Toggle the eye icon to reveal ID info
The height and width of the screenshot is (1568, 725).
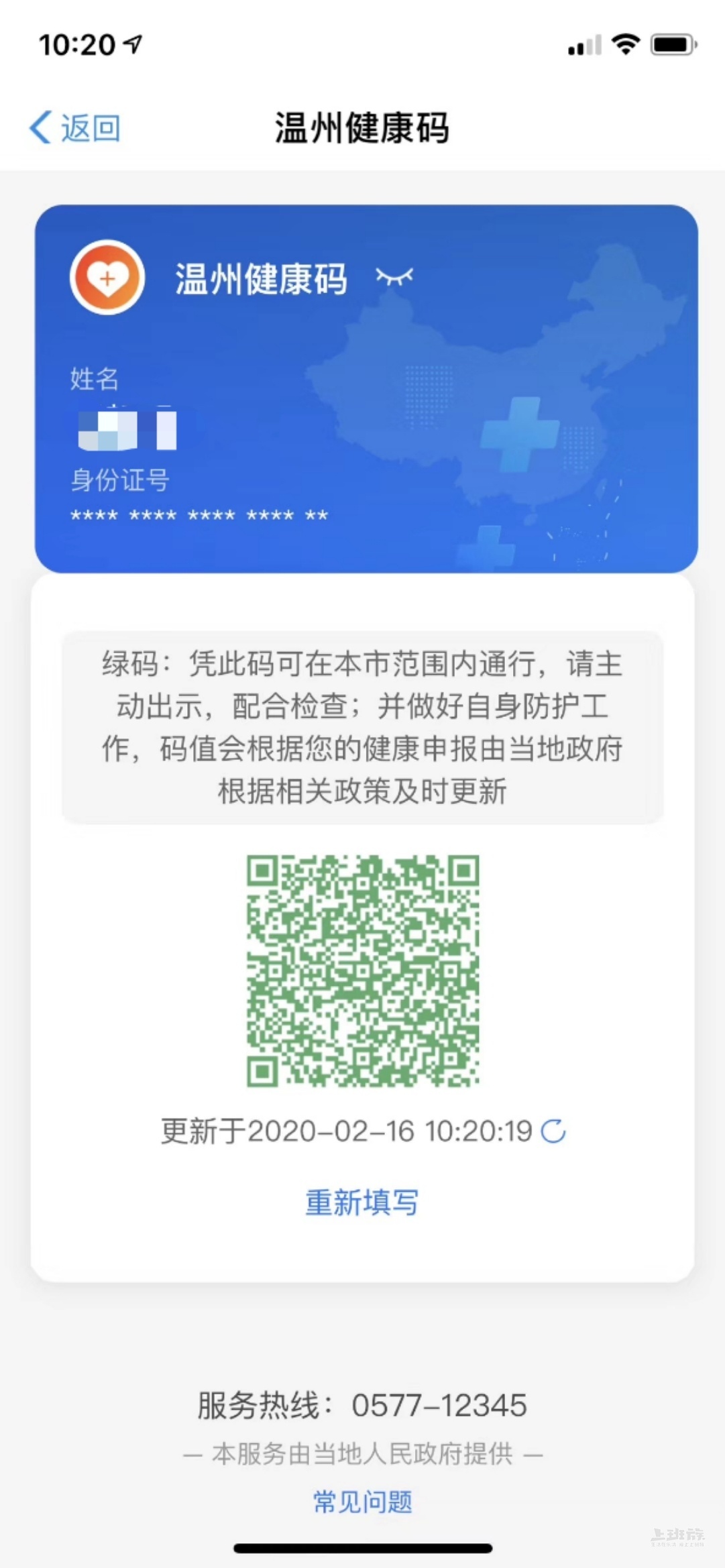pyautogui.click(x=394, y=277)
